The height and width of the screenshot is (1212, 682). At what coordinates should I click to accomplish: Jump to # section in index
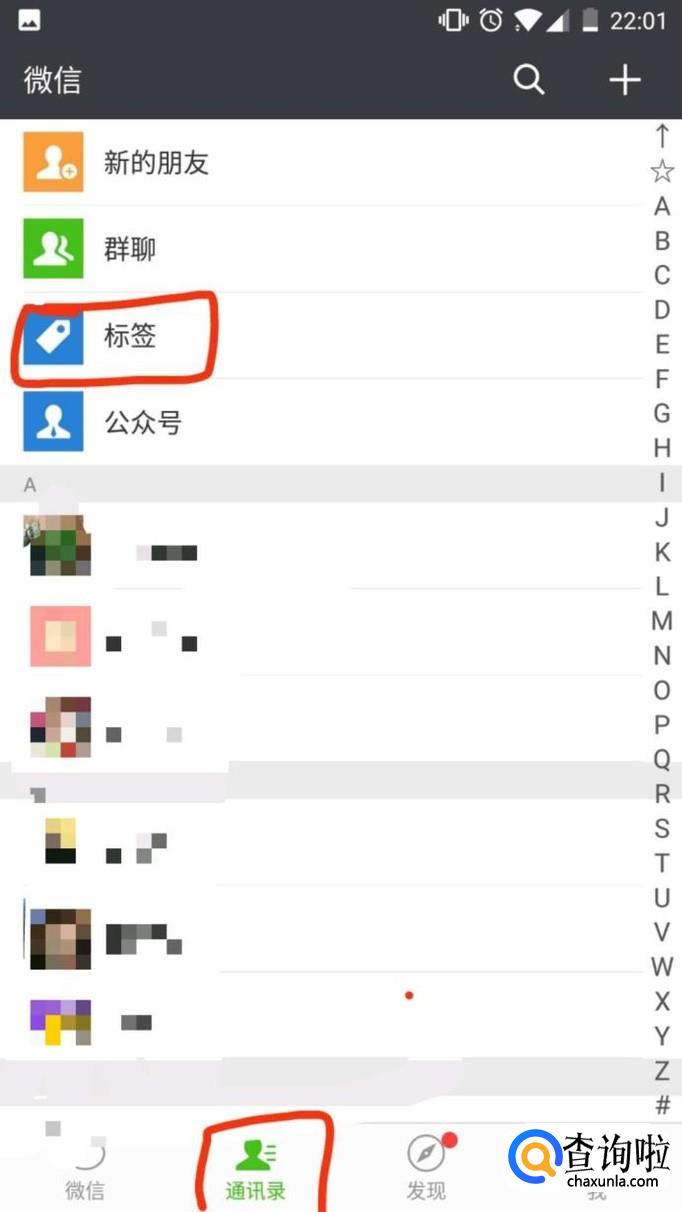click(662, 1105)
